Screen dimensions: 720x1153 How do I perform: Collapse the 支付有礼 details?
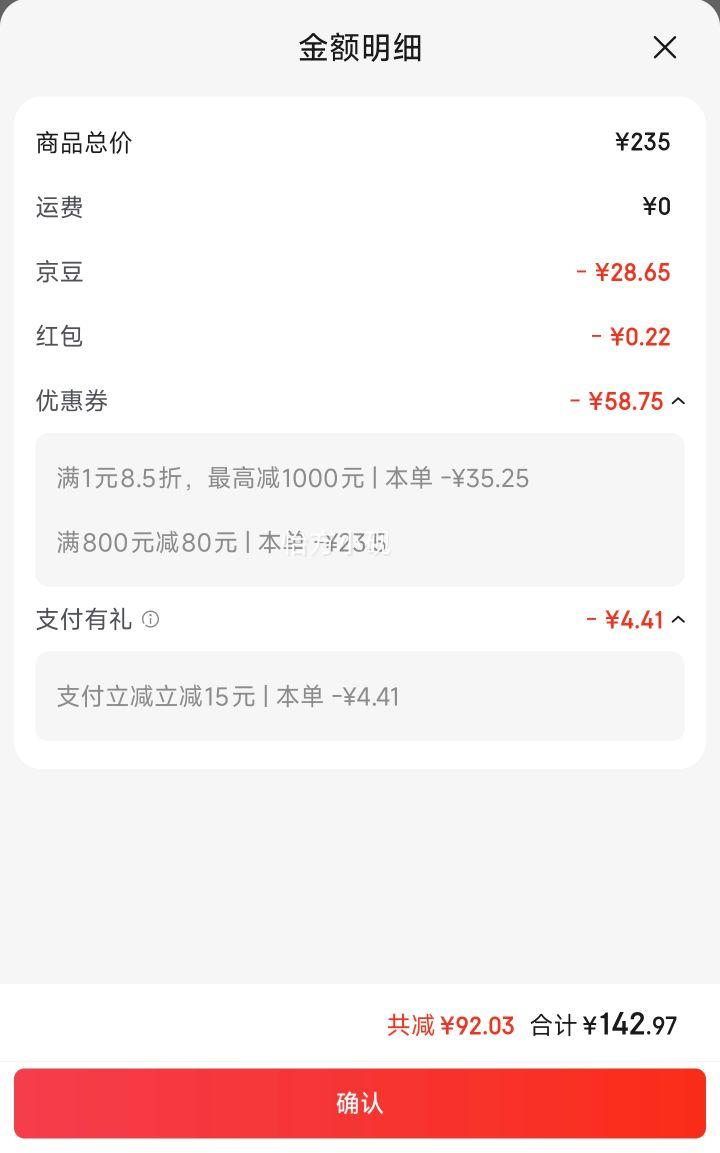[678, 620]
